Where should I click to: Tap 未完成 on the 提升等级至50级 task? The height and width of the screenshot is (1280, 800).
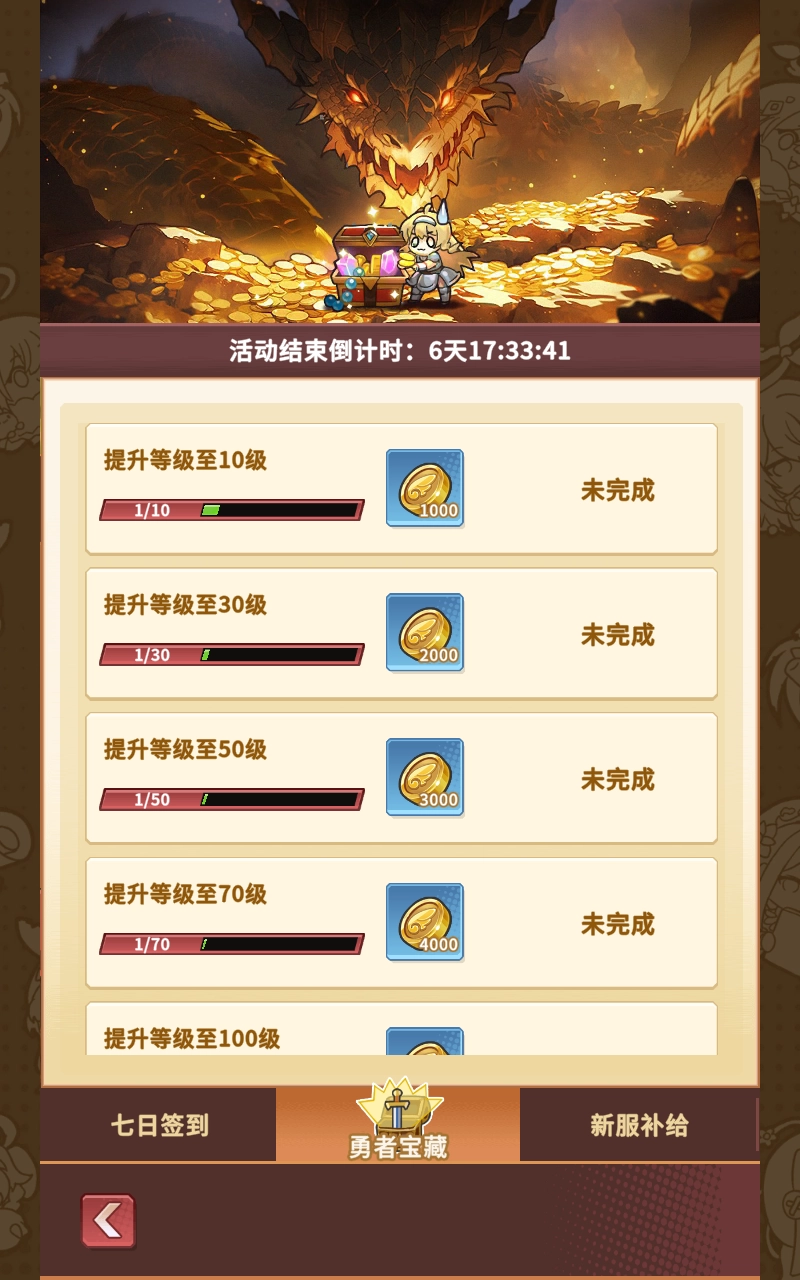click(618, 779)
